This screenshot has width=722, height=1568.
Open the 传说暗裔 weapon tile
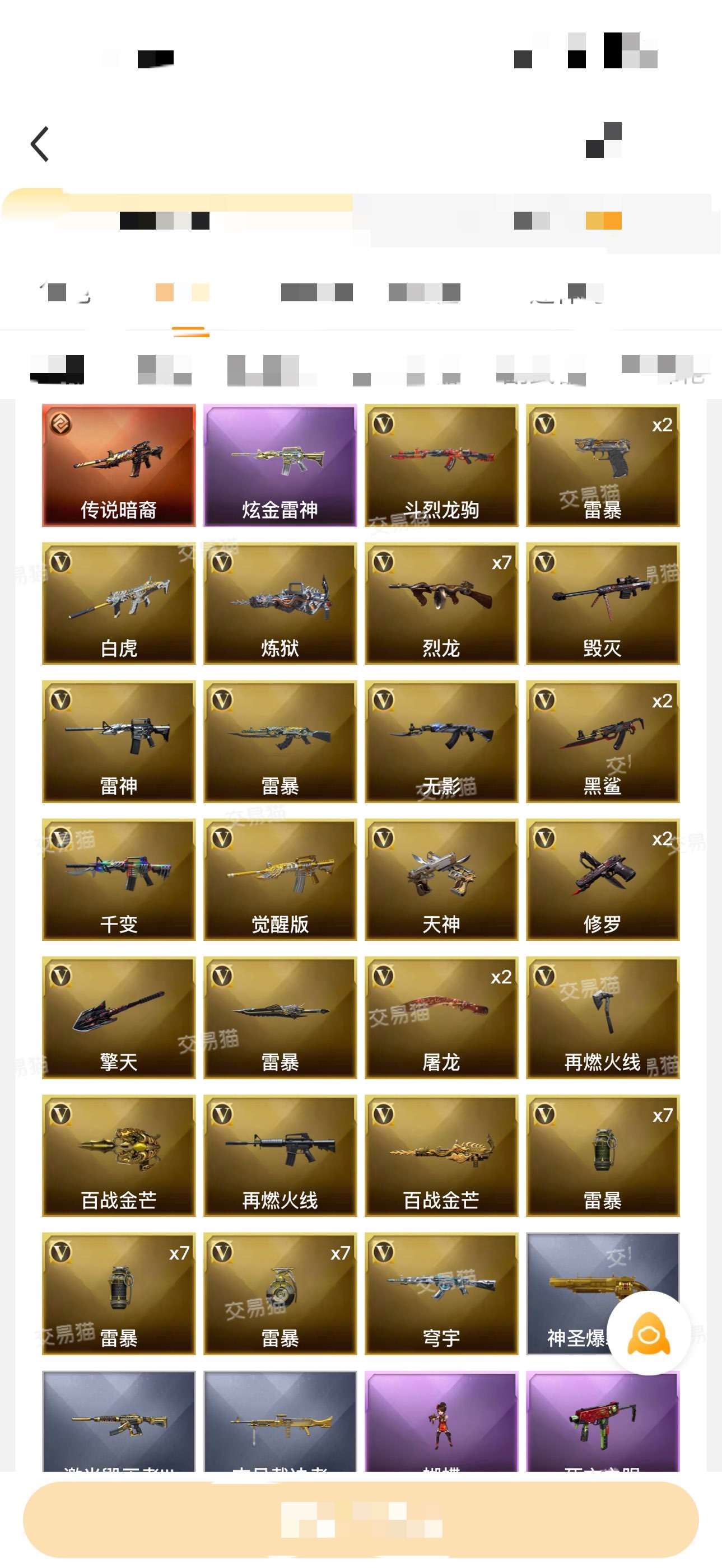pos(119,465)
